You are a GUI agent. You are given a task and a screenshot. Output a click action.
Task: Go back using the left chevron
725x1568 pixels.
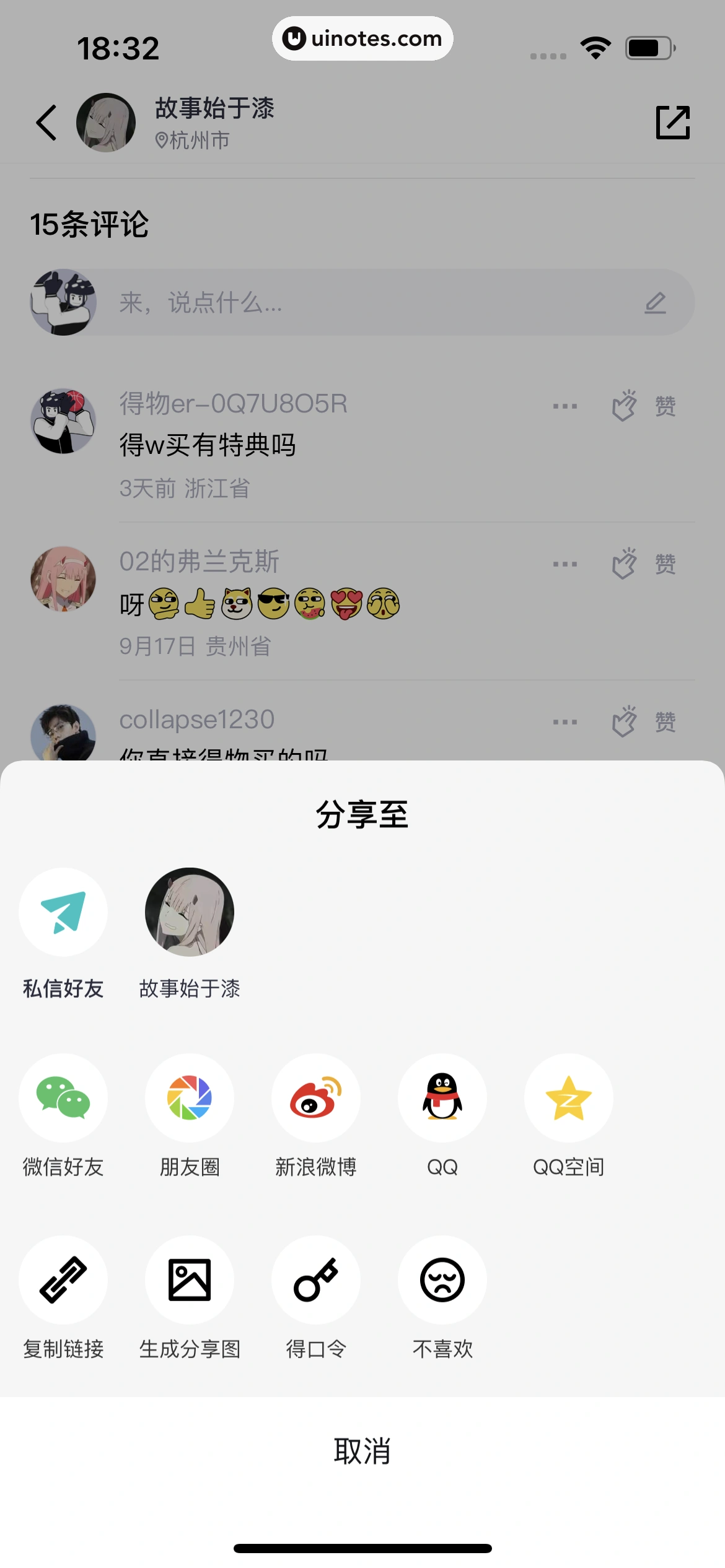point(46,123)
